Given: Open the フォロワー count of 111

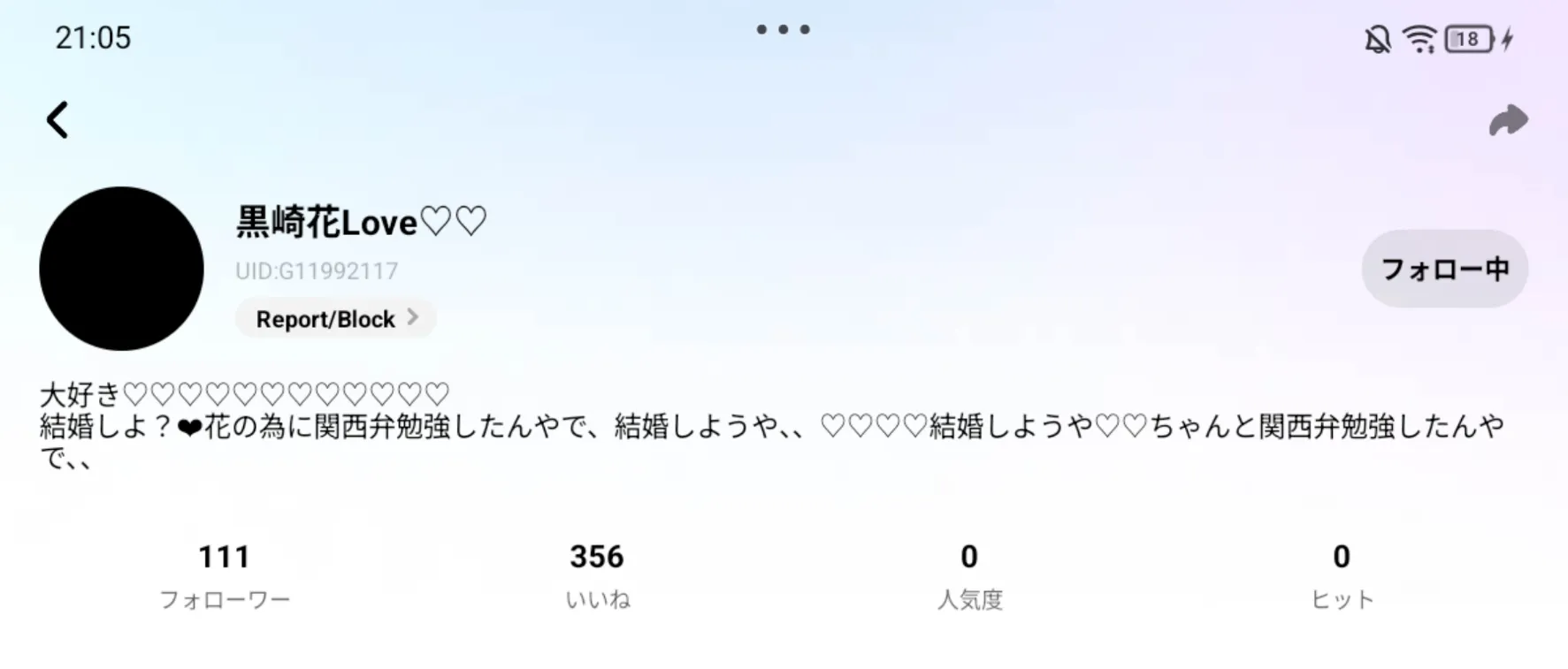Looking at the screenshot, I should (225, 576).
